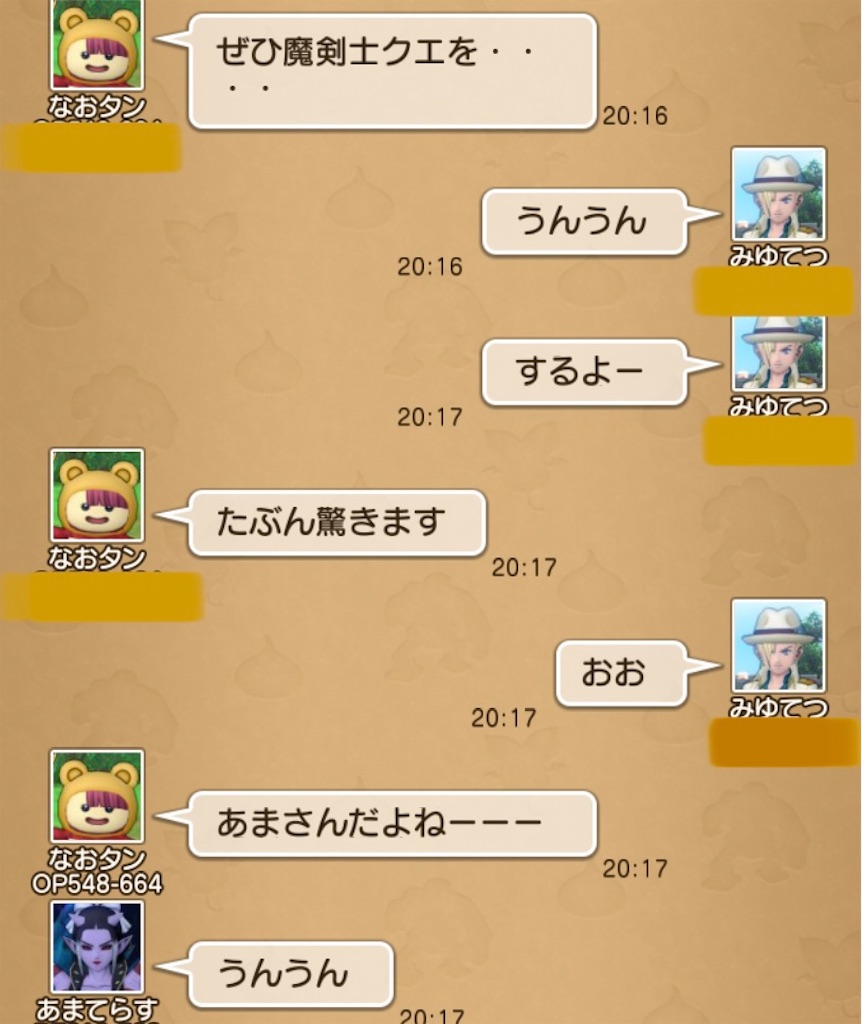Open the あまさんだよねーーー message
Image resolution: width=862 pixels, height=1024 pixels.
[390, 824]
